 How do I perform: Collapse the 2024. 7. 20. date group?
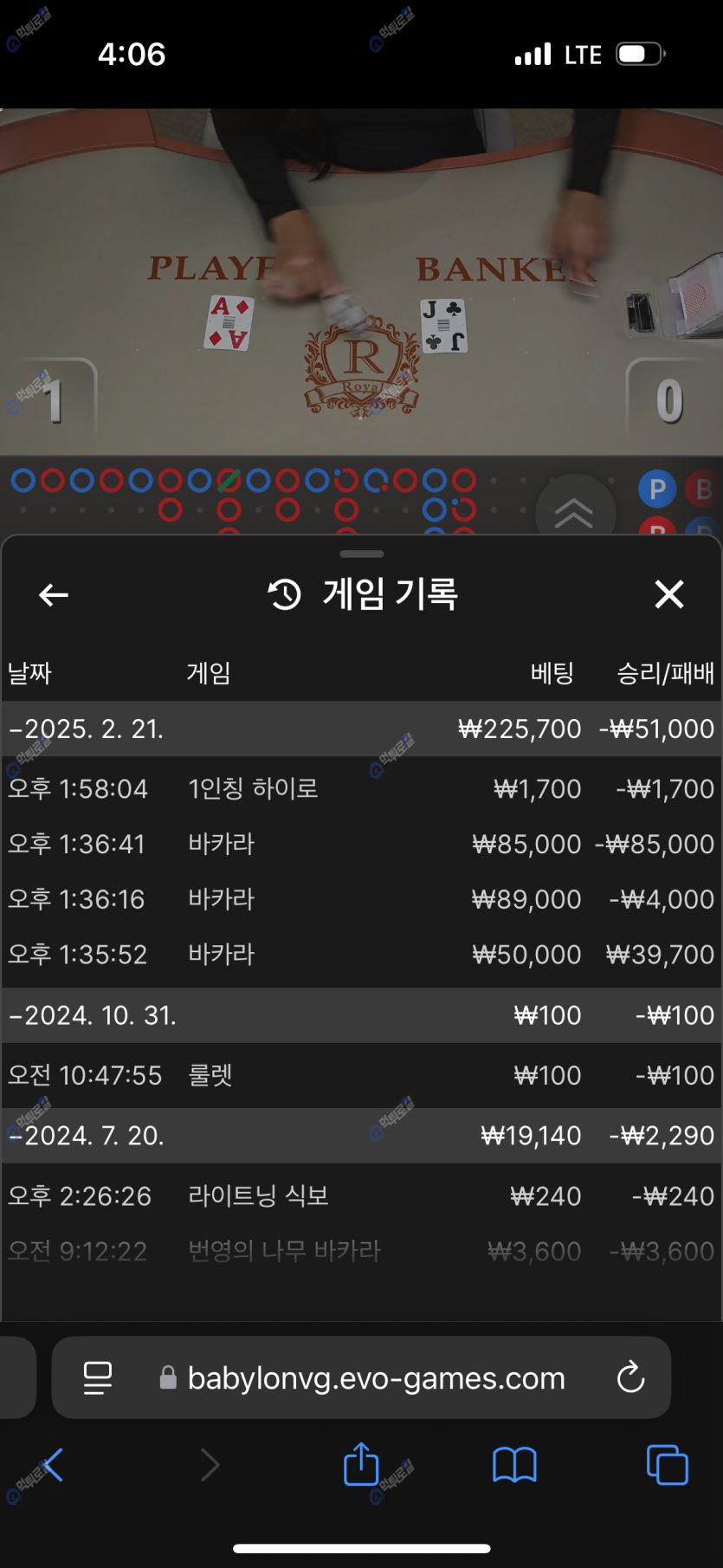pos(87,1136)
